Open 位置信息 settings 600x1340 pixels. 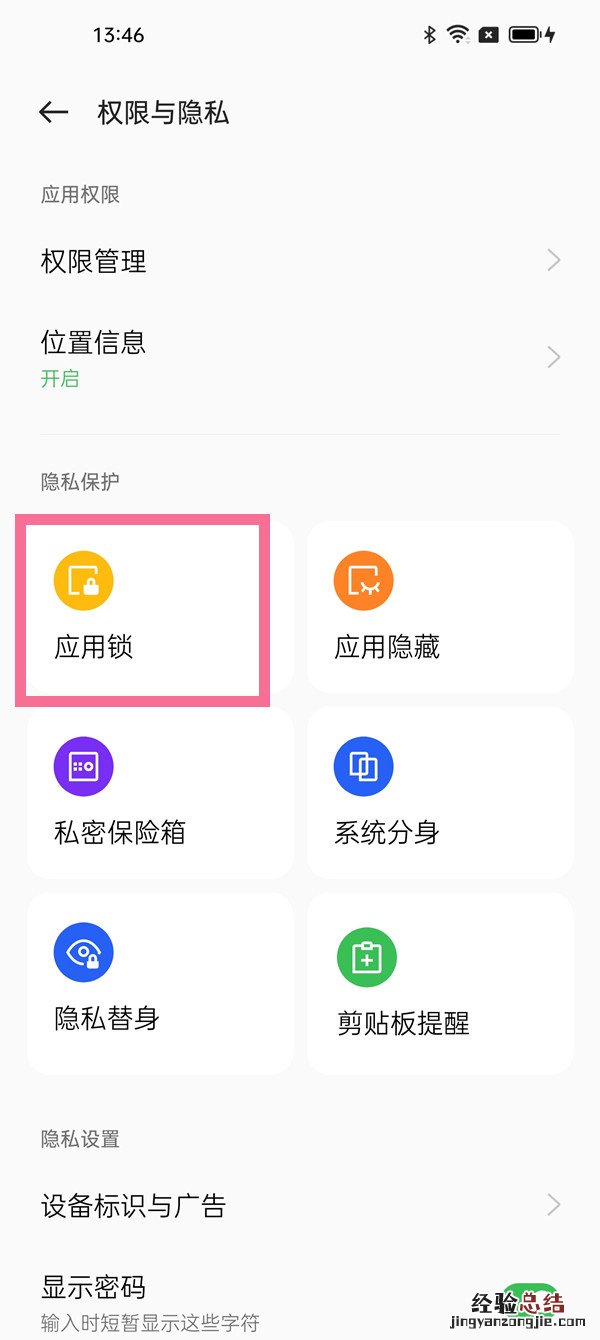coord(300,357)
